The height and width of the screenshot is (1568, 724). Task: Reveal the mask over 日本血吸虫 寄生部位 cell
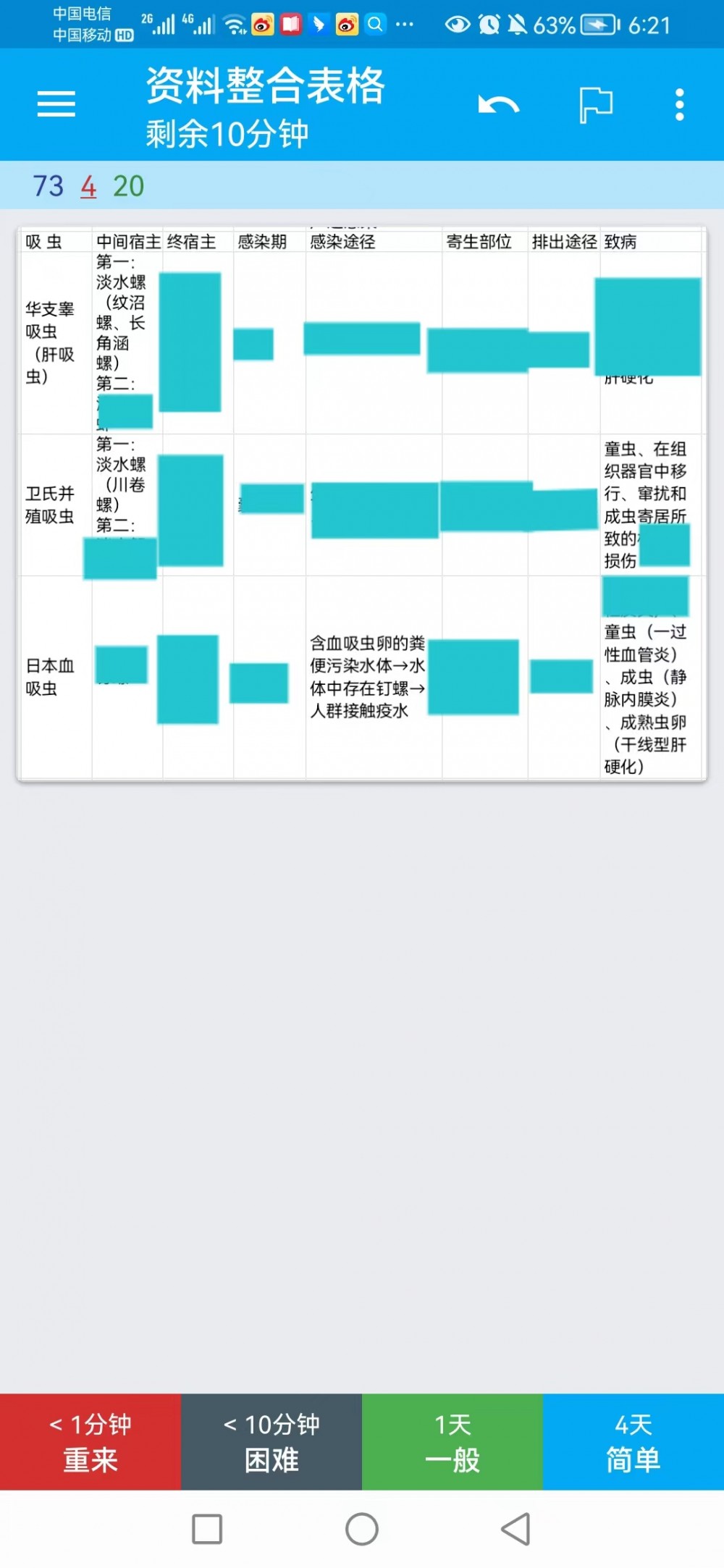pyautogui.click(x=473, y=677)
